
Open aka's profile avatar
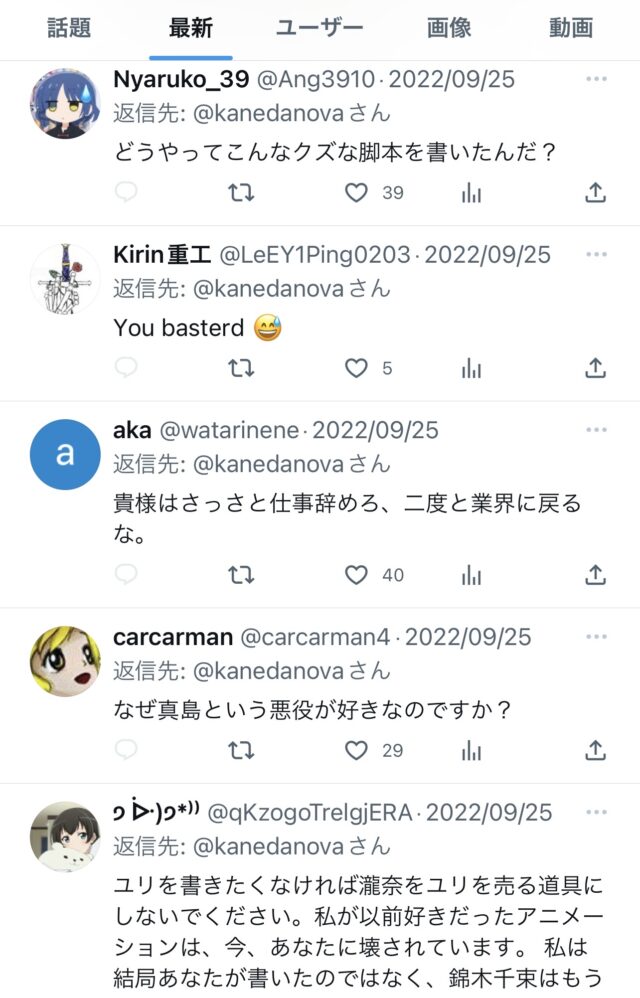[x=65, y=454]
